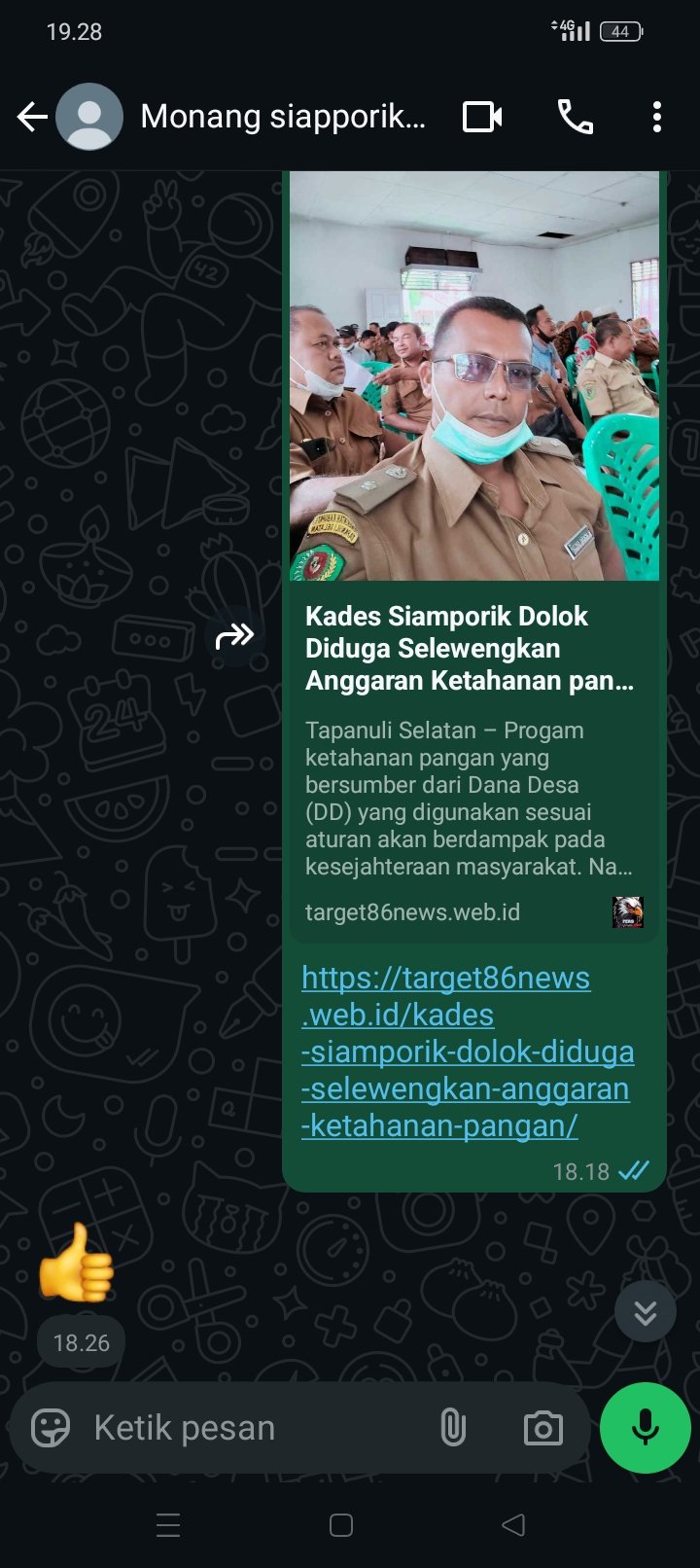Screen dimensions: 700x1568
Task: Tap the system back button
Action: [513, 1525]
